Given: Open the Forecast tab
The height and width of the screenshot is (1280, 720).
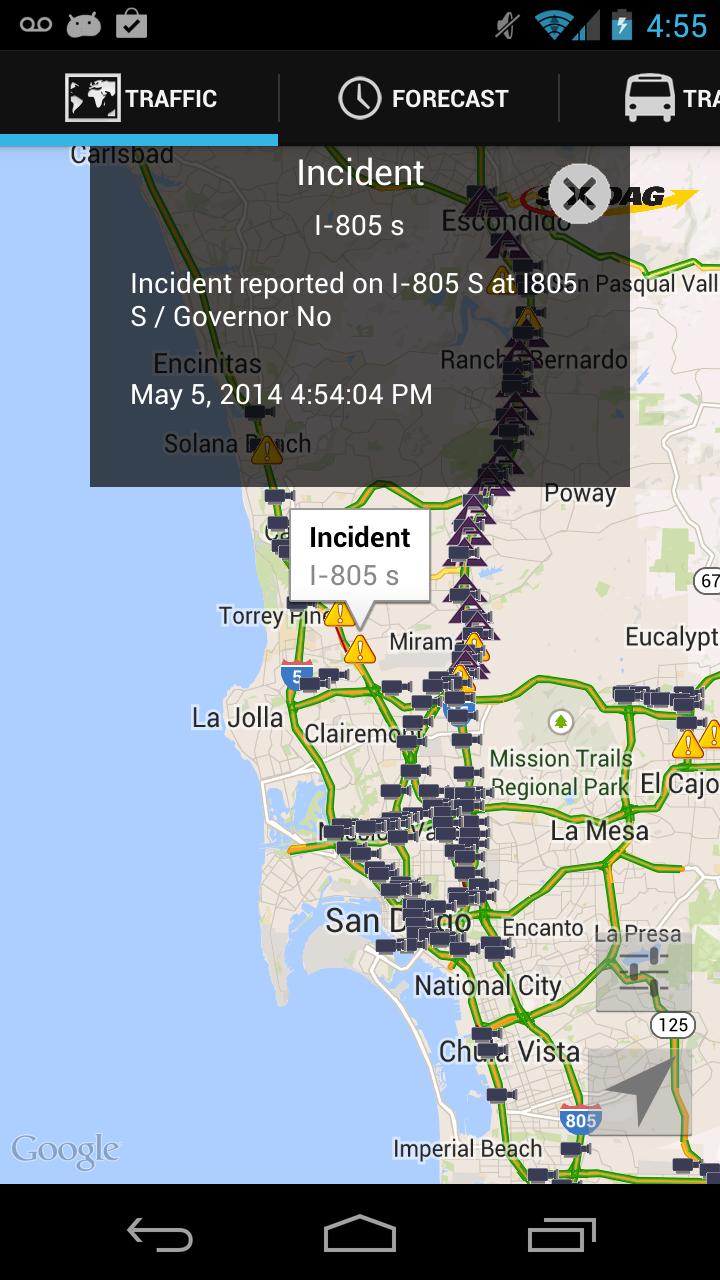Looking at the screenshot, I should click(x=421, y=98).
